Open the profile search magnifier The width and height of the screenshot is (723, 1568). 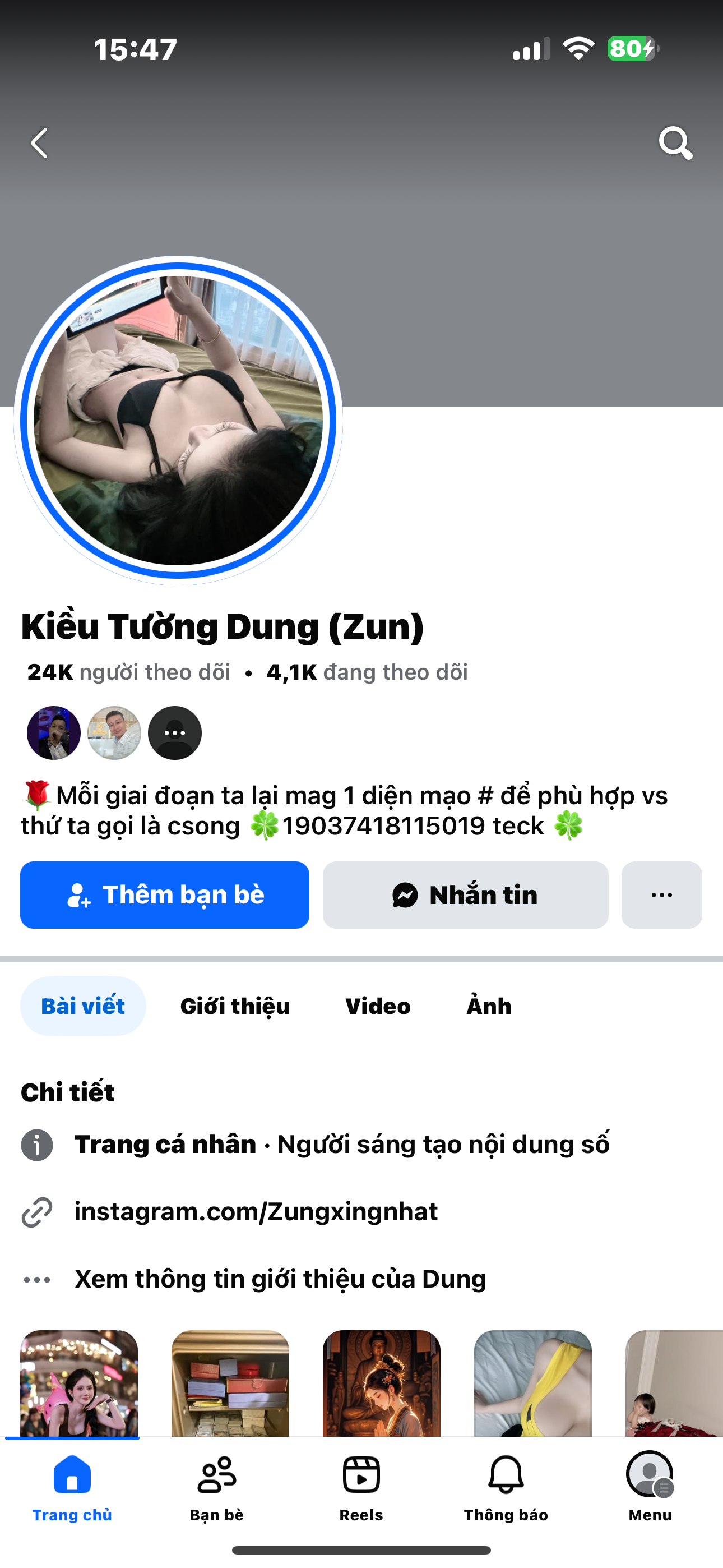[675, 144]
